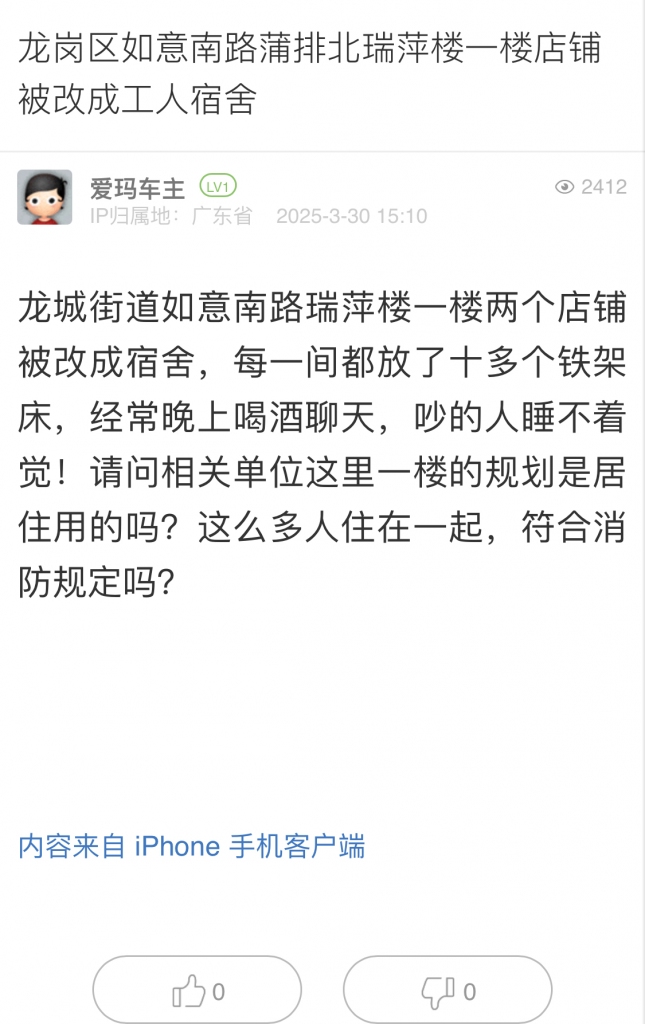
Task: Dislike this post with thumbs down
Action: pos(447,991)
